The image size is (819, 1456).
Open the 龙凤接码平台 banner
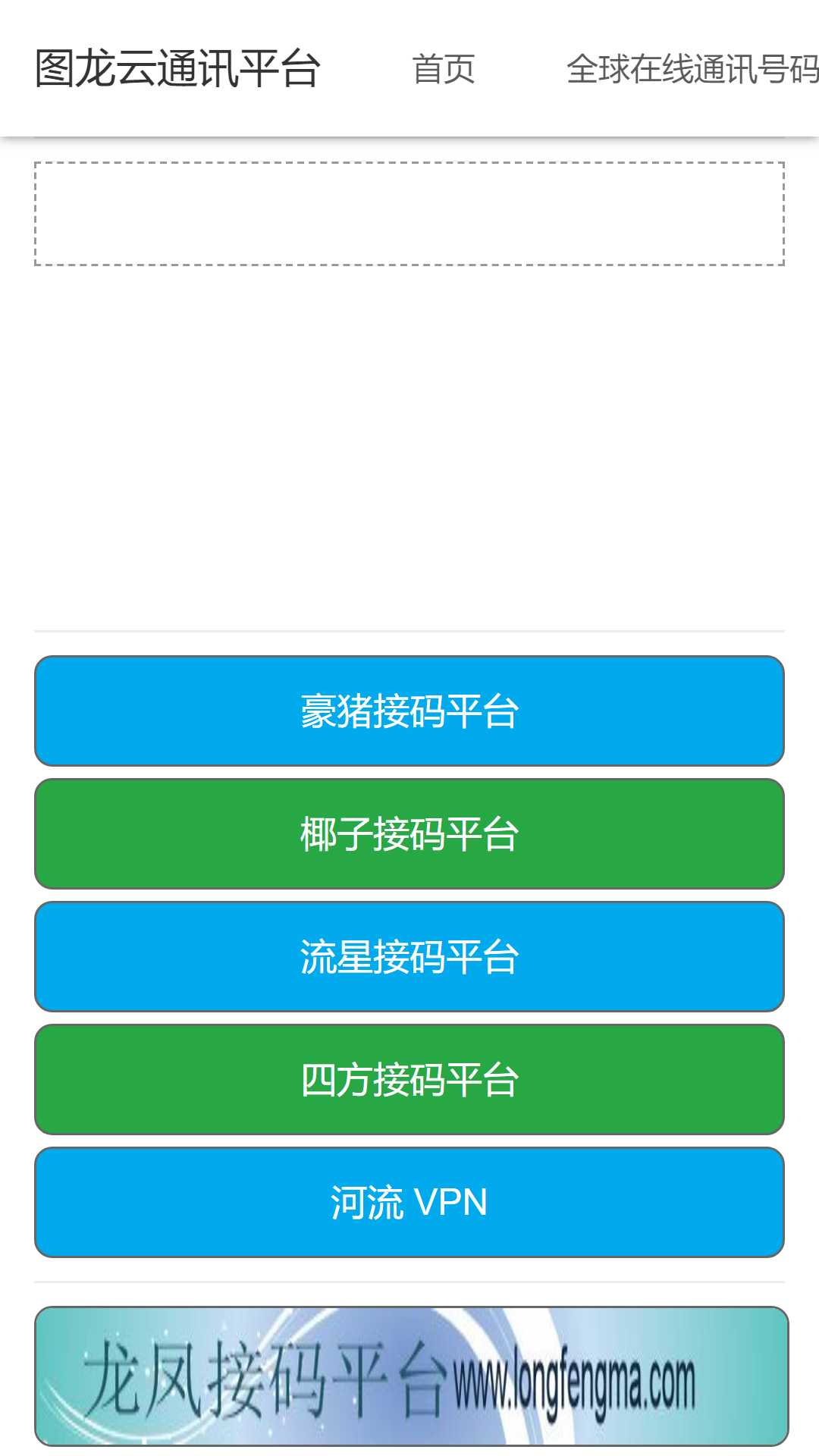click(412, 1376)
